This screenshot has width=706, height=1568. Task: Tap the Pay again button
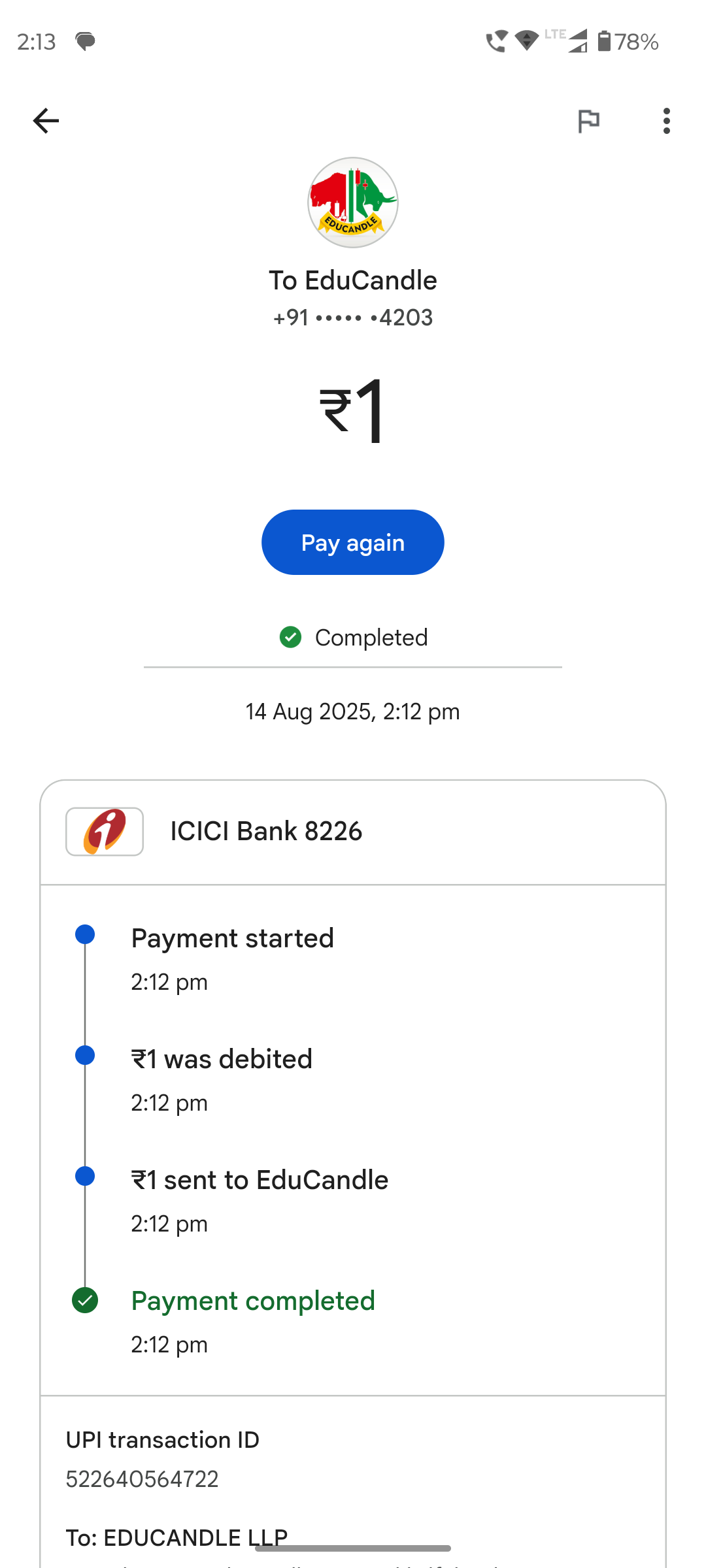pyautogui.click(x=353, y=542)
